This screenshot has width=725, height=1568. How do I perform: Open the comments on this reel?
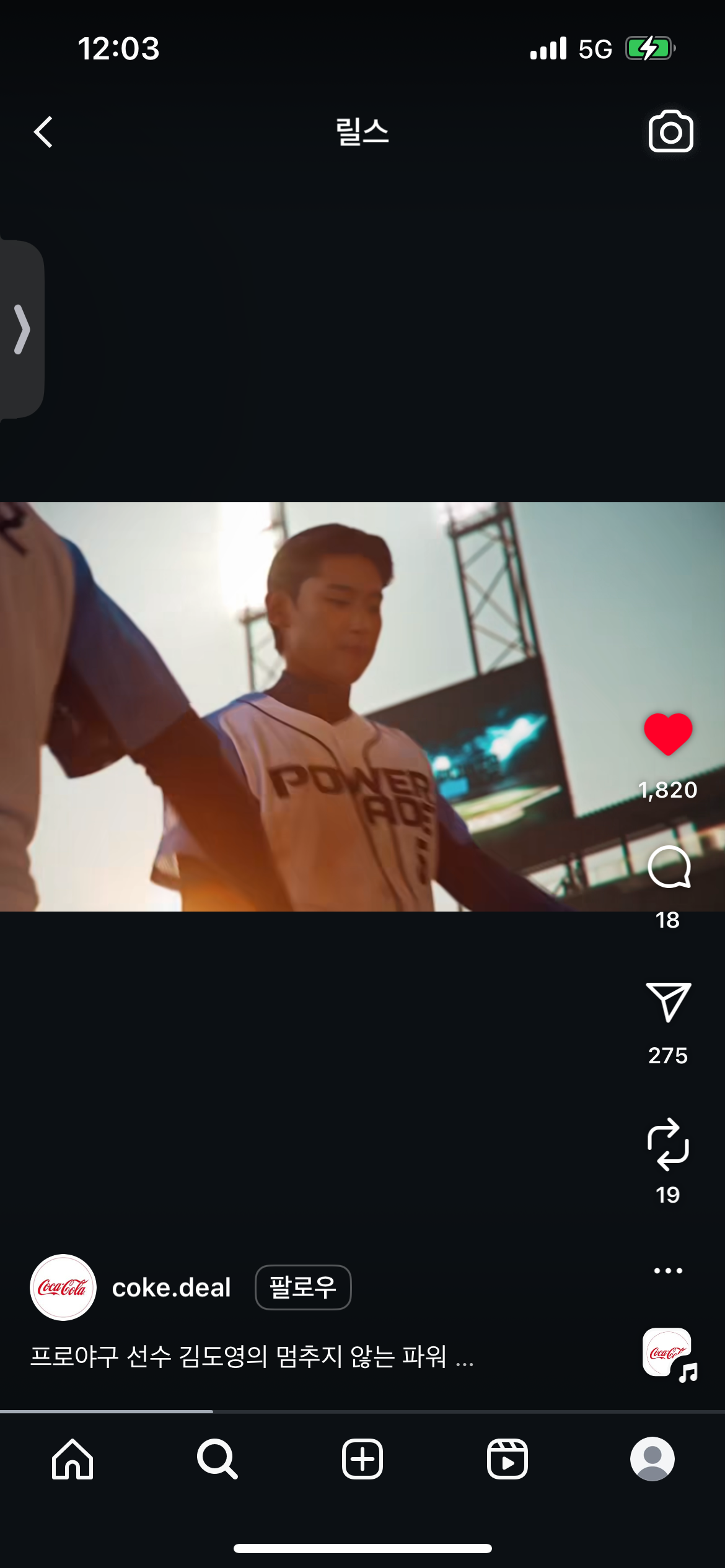click(669, 867)
